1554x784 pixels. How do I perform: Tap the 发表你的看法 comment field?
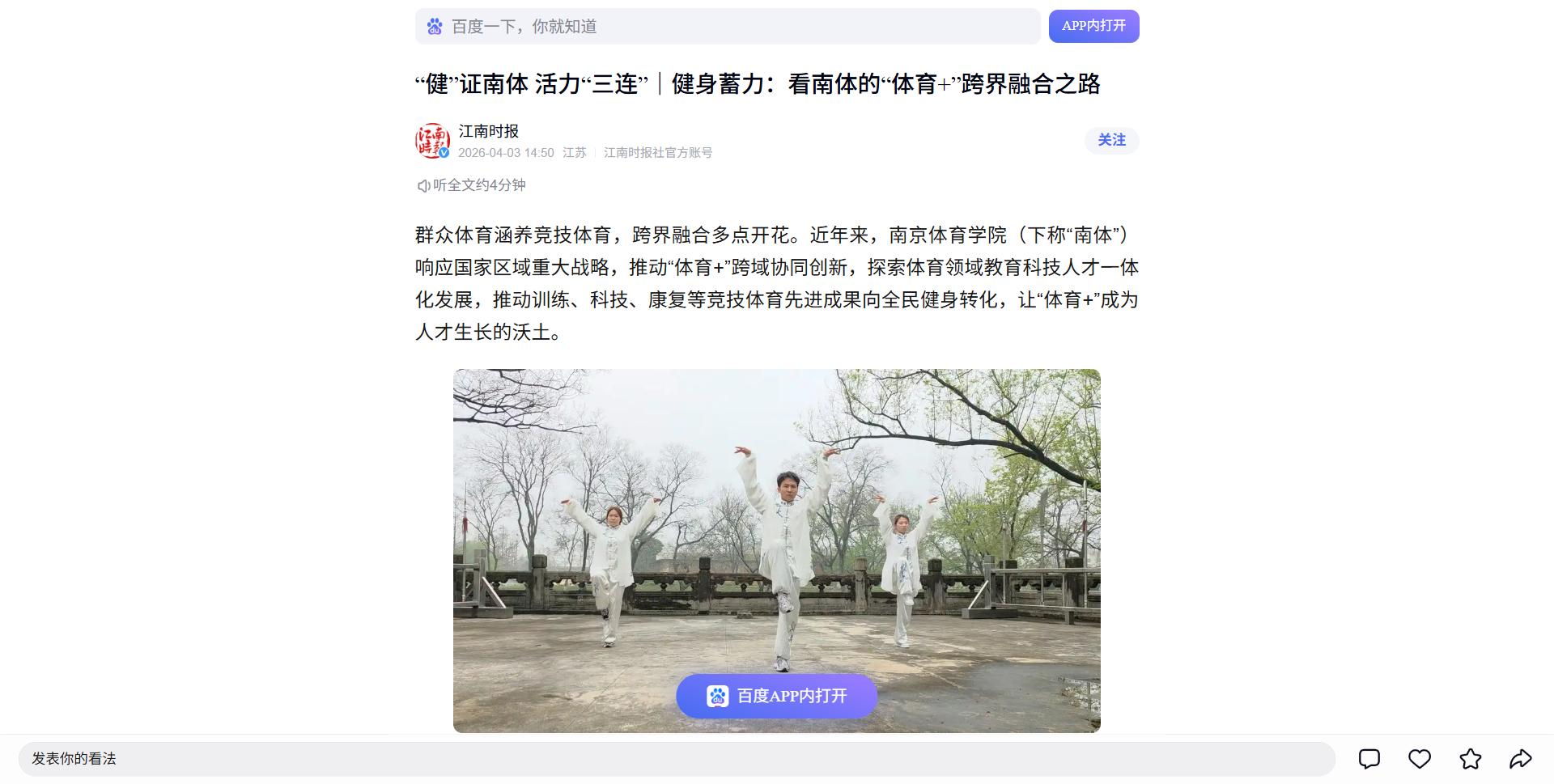pyautogui.click(x=676, y=759)
